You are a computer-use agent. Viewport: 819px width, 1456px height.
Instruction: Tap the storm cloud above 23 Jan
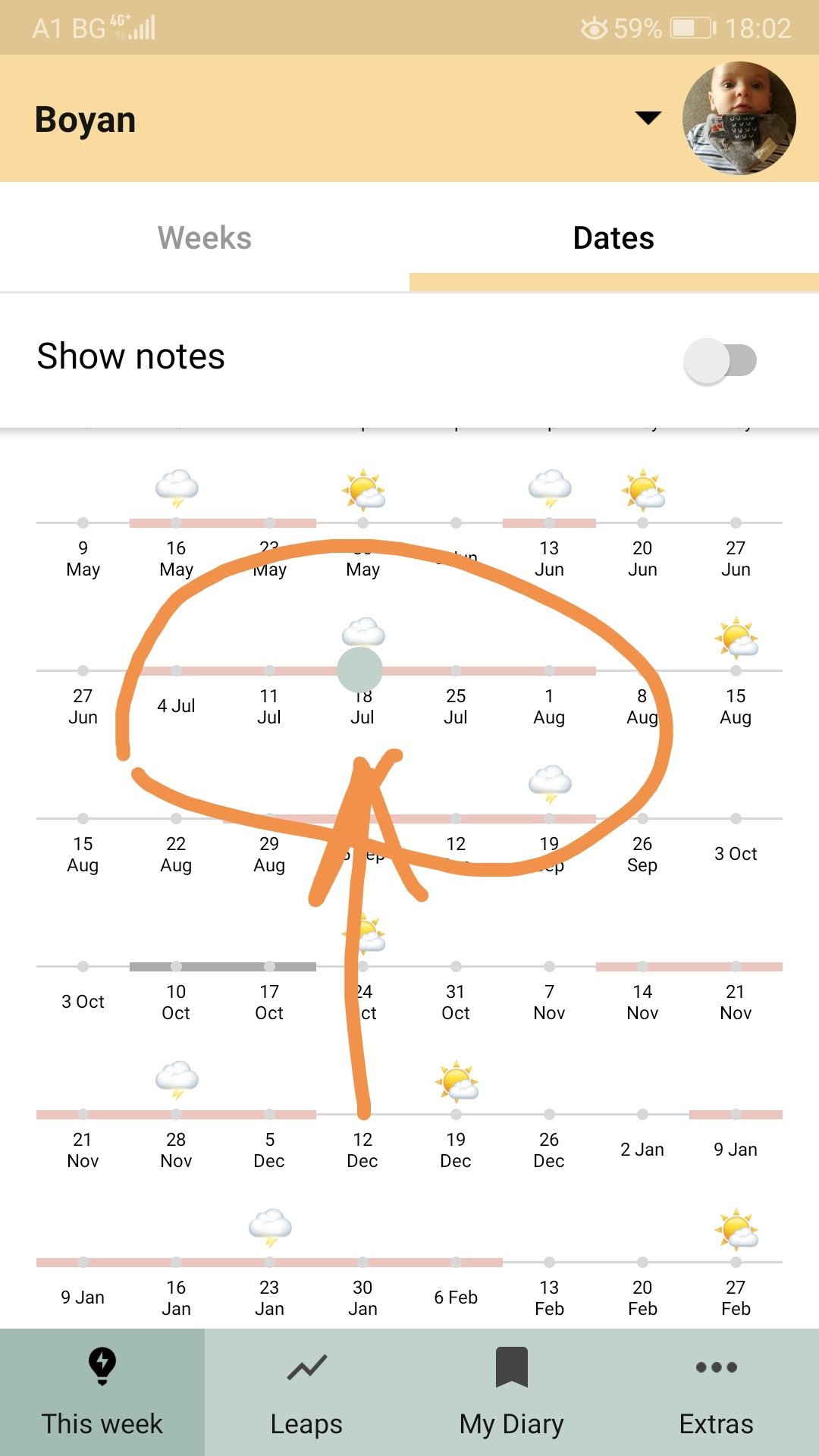click(270, 1227)
